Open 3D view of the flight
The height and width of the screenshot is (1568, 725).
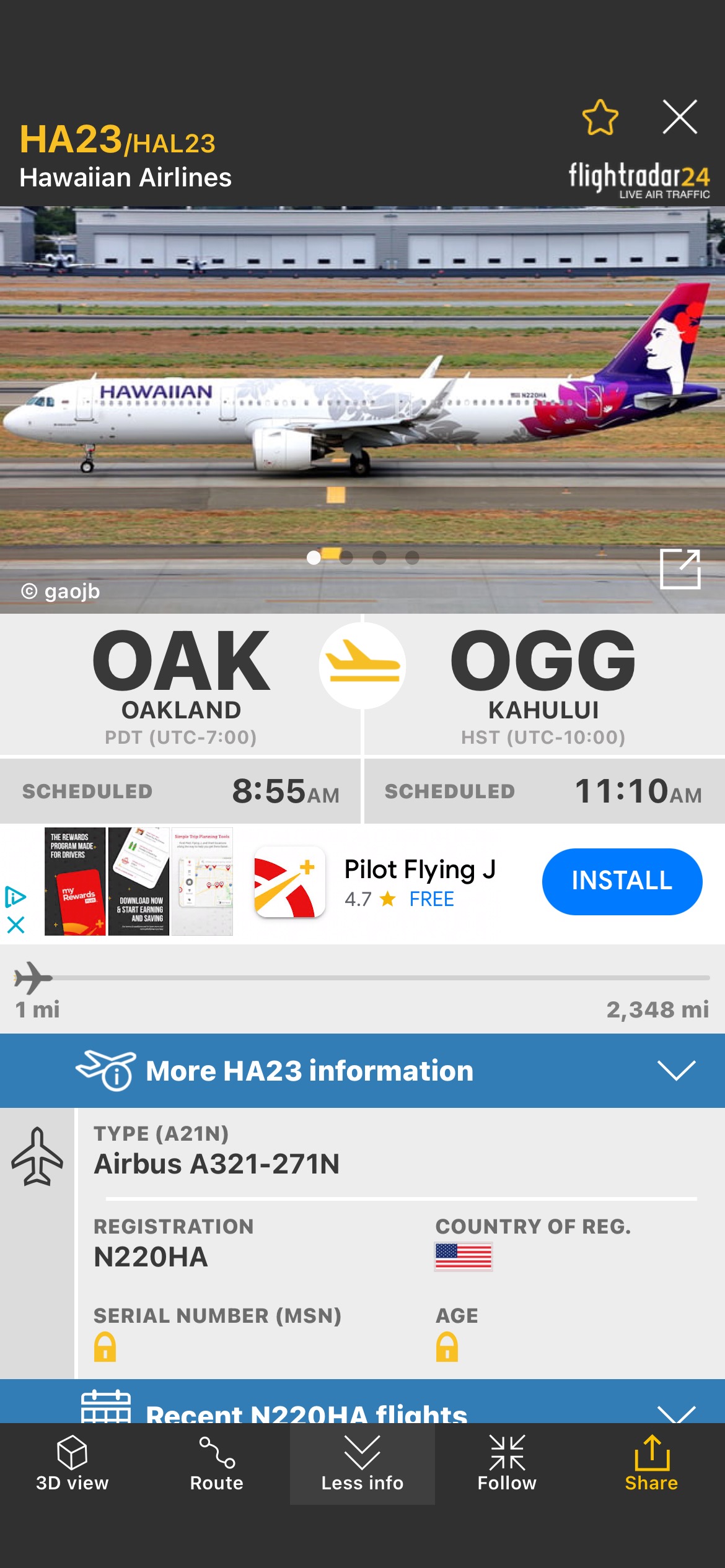(72, 1463)
